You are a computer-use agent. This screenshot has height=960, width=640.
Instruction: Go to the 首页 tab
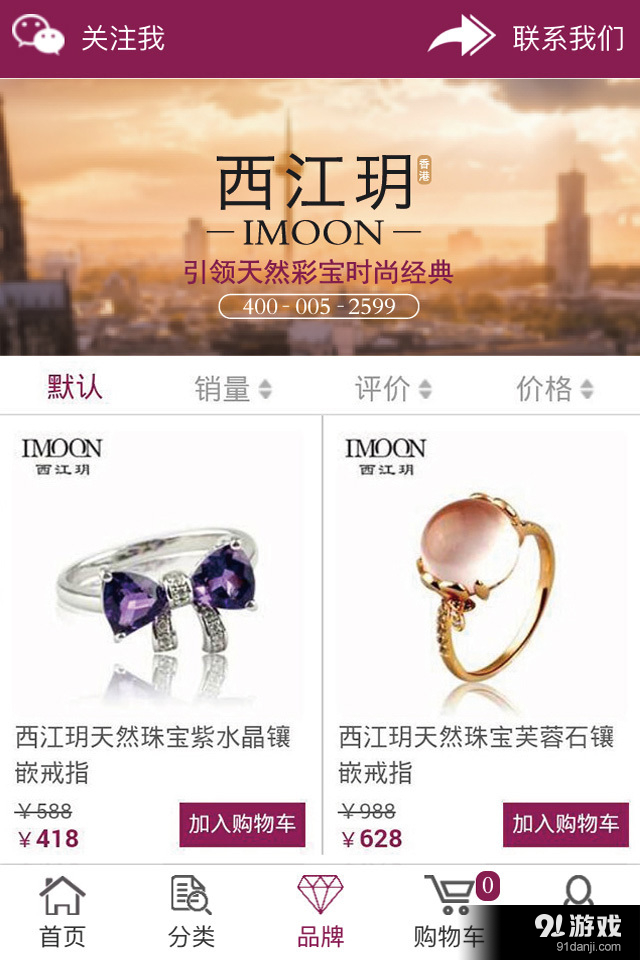click(62, 912)
